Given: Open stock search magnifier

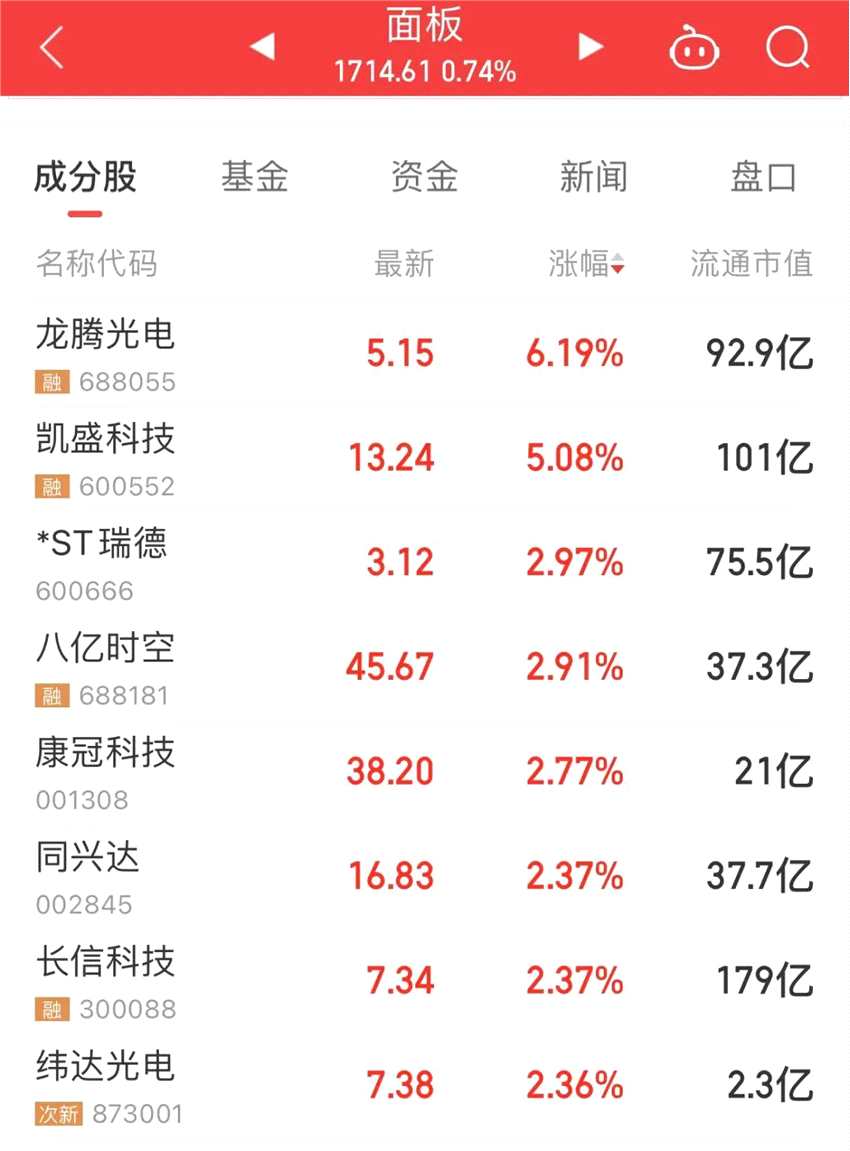Looking at the screenshot, I should pos(787,47).
